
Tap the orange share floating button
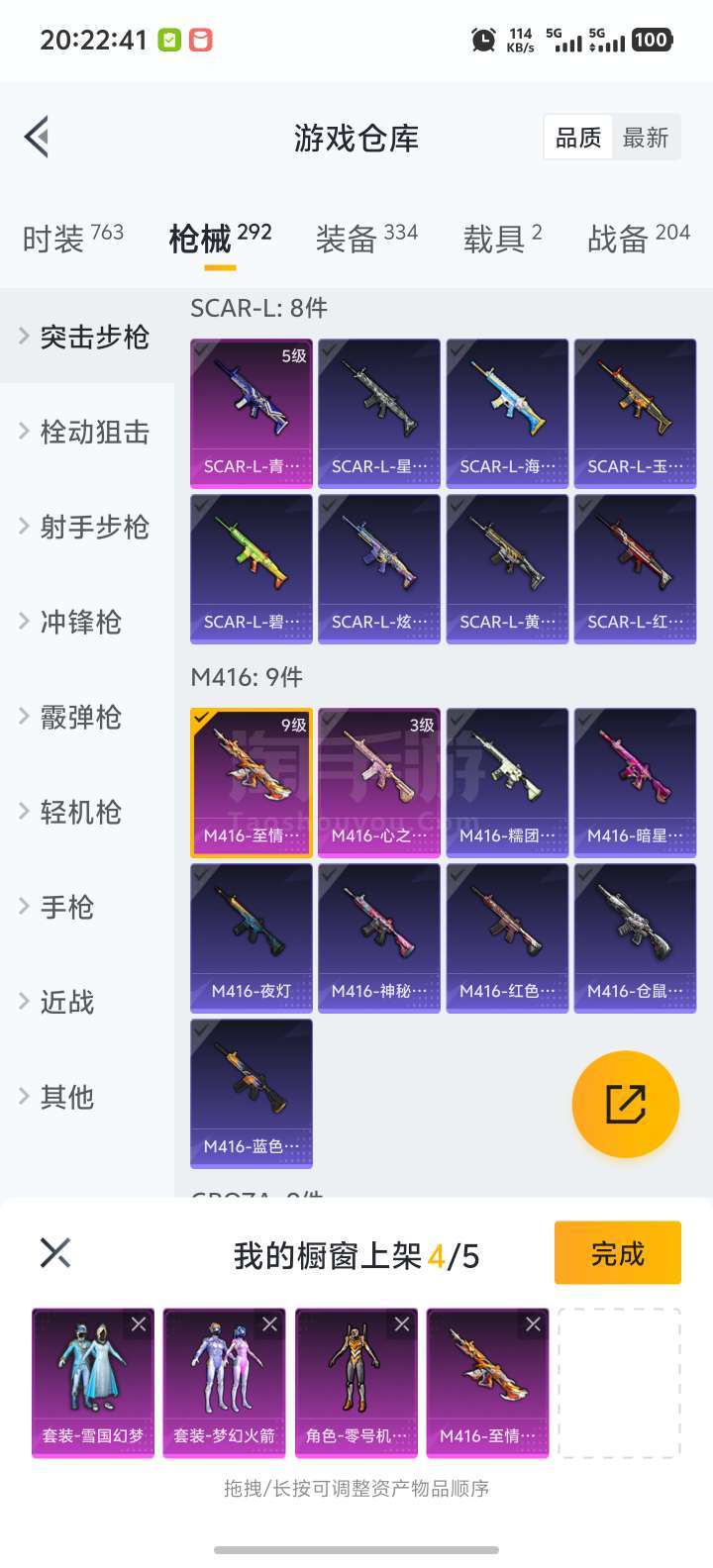(x=626, y=1104)
